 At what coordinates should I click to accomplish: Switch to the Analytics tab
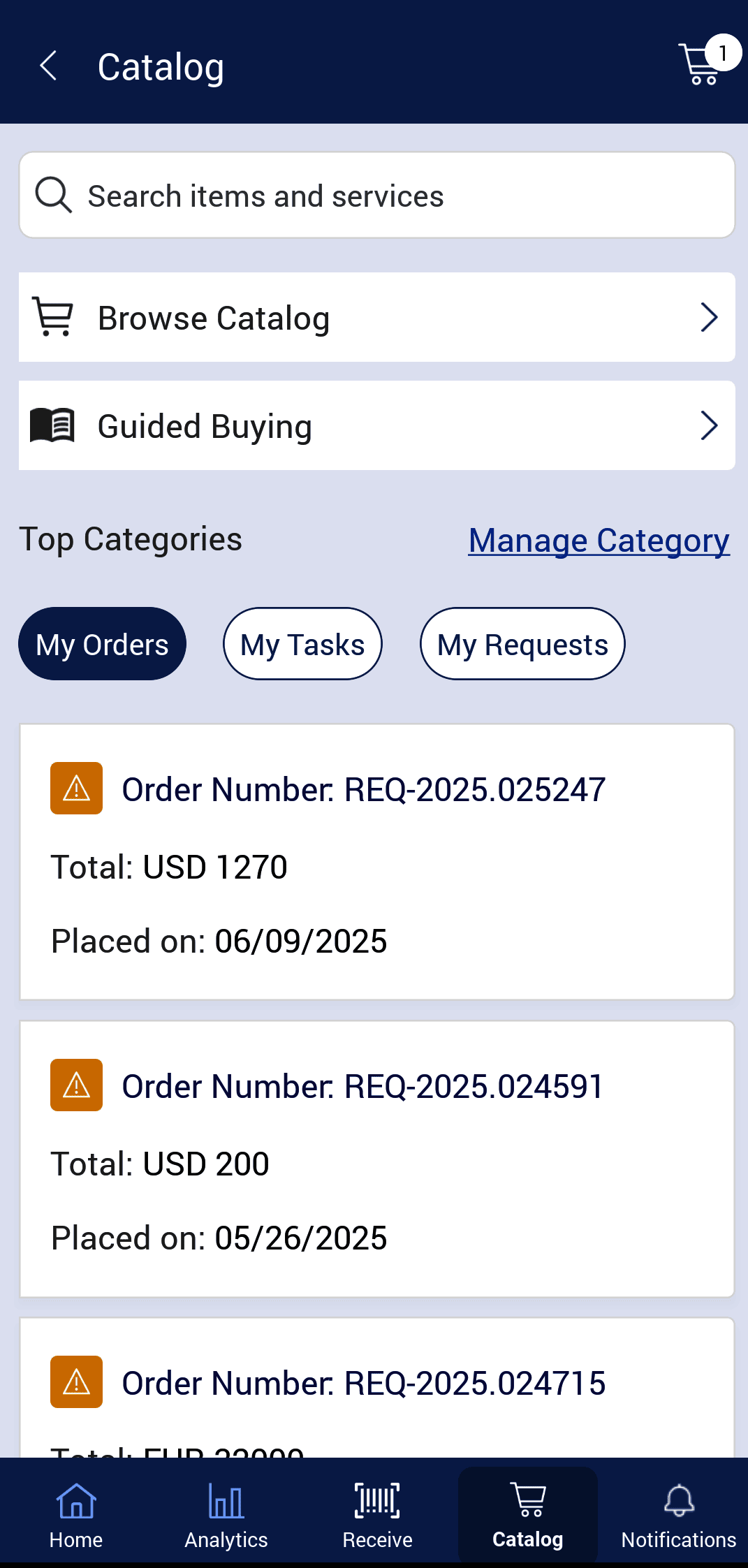(x=226, y=1515)
